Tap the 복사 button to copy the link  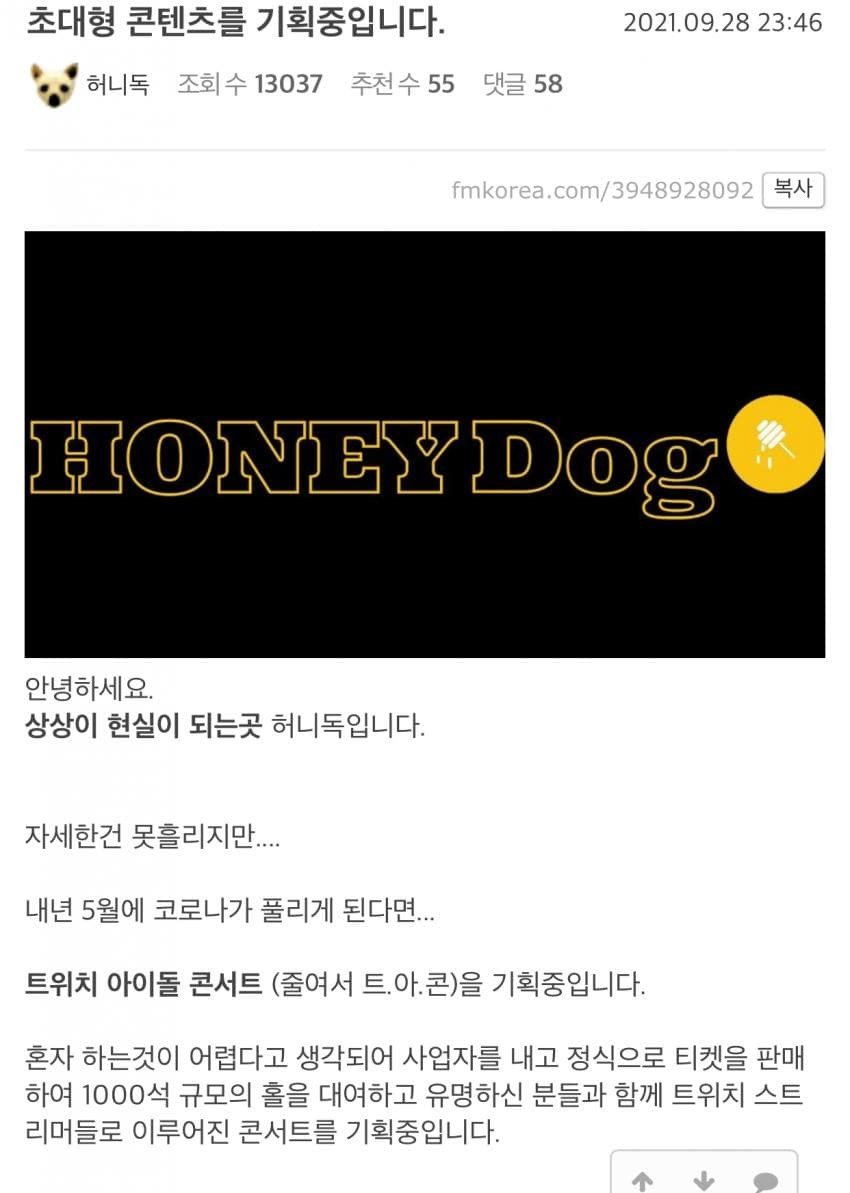[x=793, y=189]
